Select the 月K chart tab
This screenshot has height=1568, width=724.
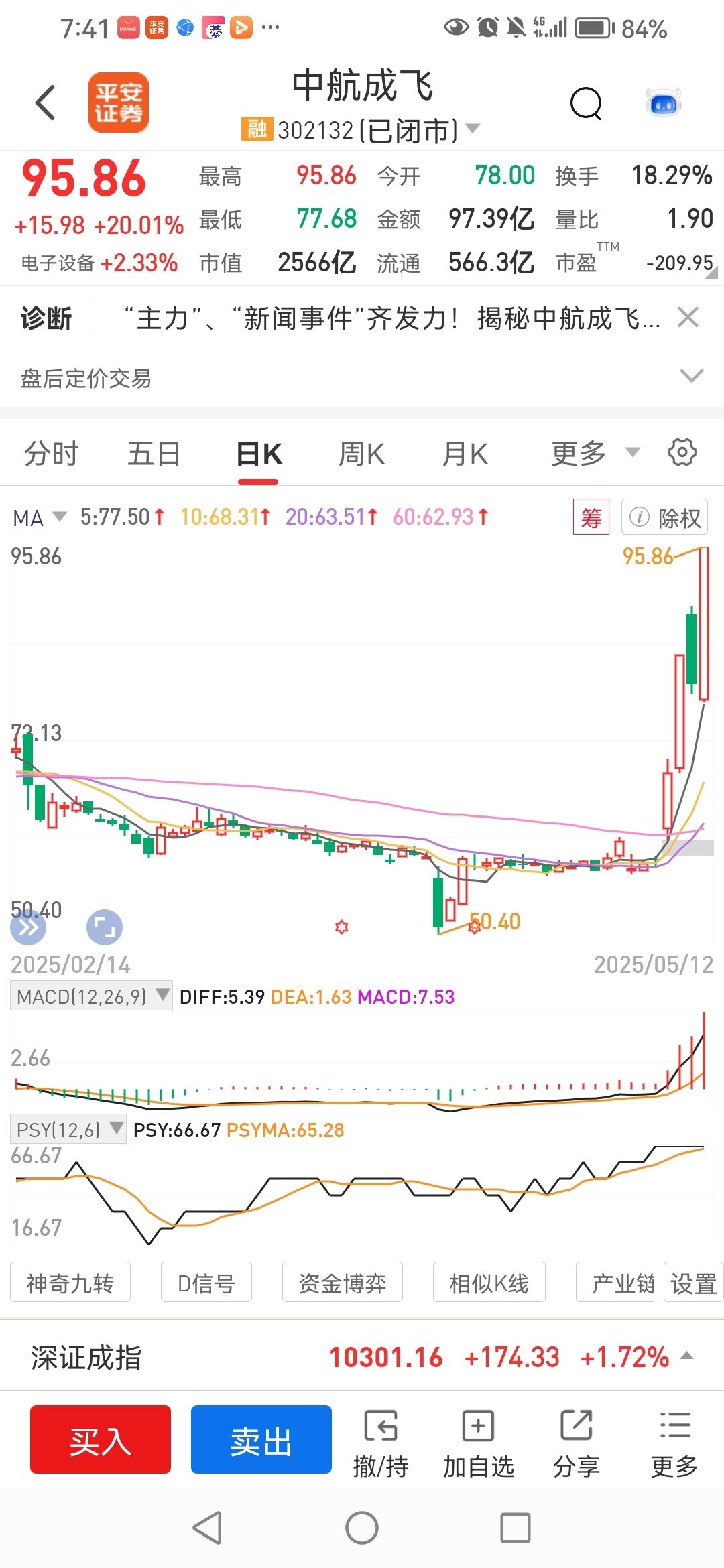(465, 454)
